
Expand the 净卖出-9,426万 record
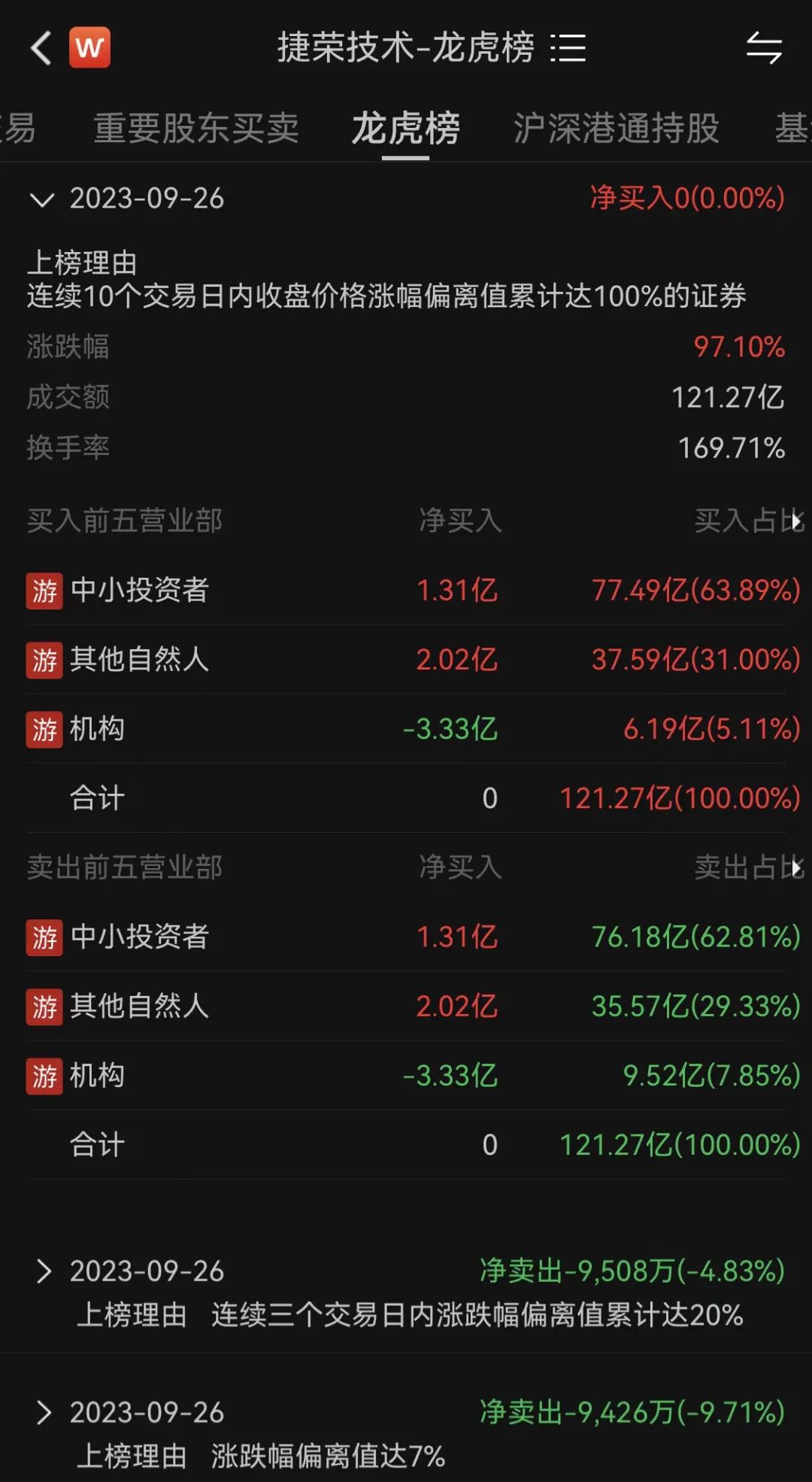pos(44,1413)
